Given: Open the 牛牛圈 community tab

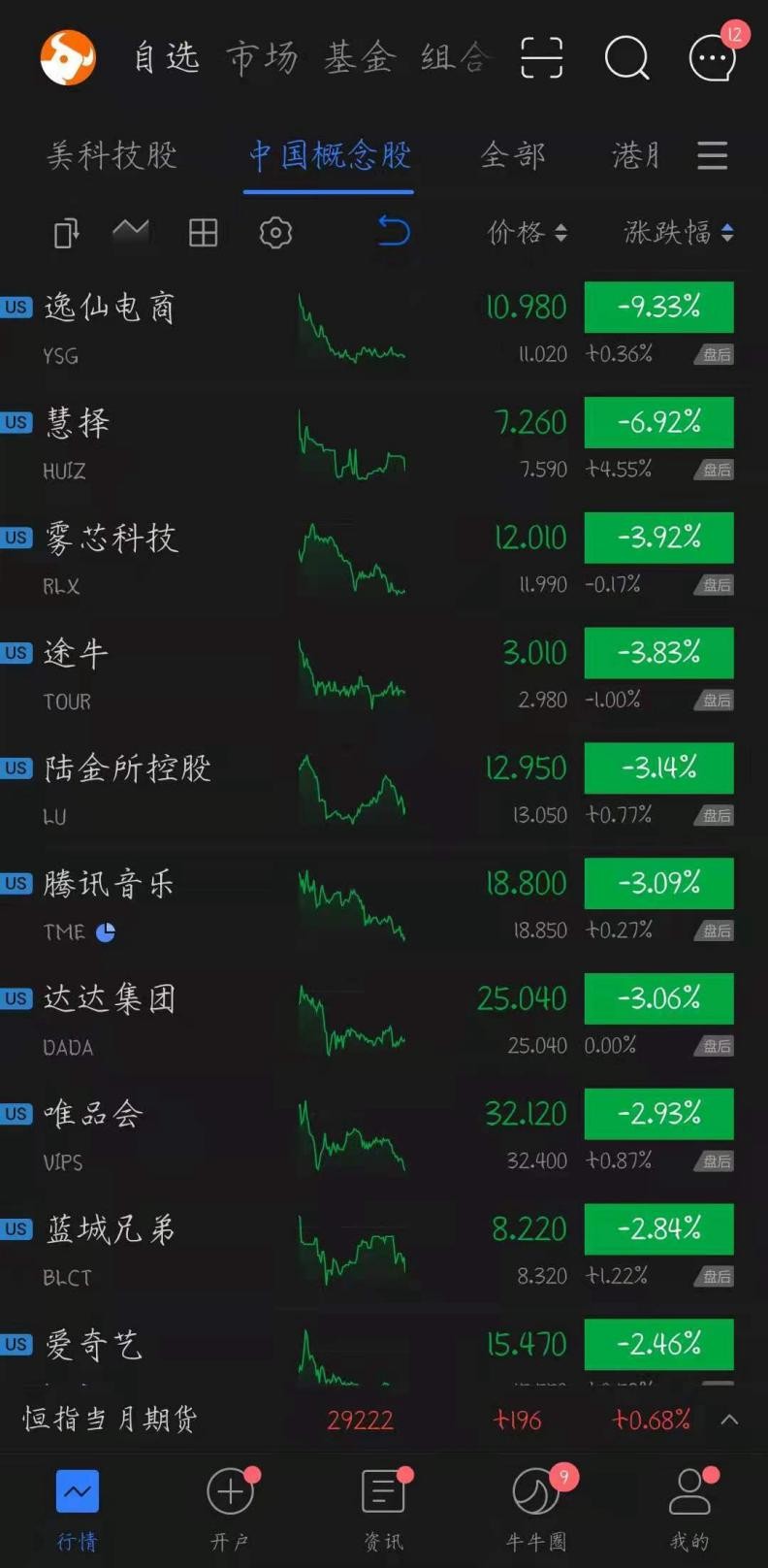Looking at the screenshot, I should [537, 1510].
